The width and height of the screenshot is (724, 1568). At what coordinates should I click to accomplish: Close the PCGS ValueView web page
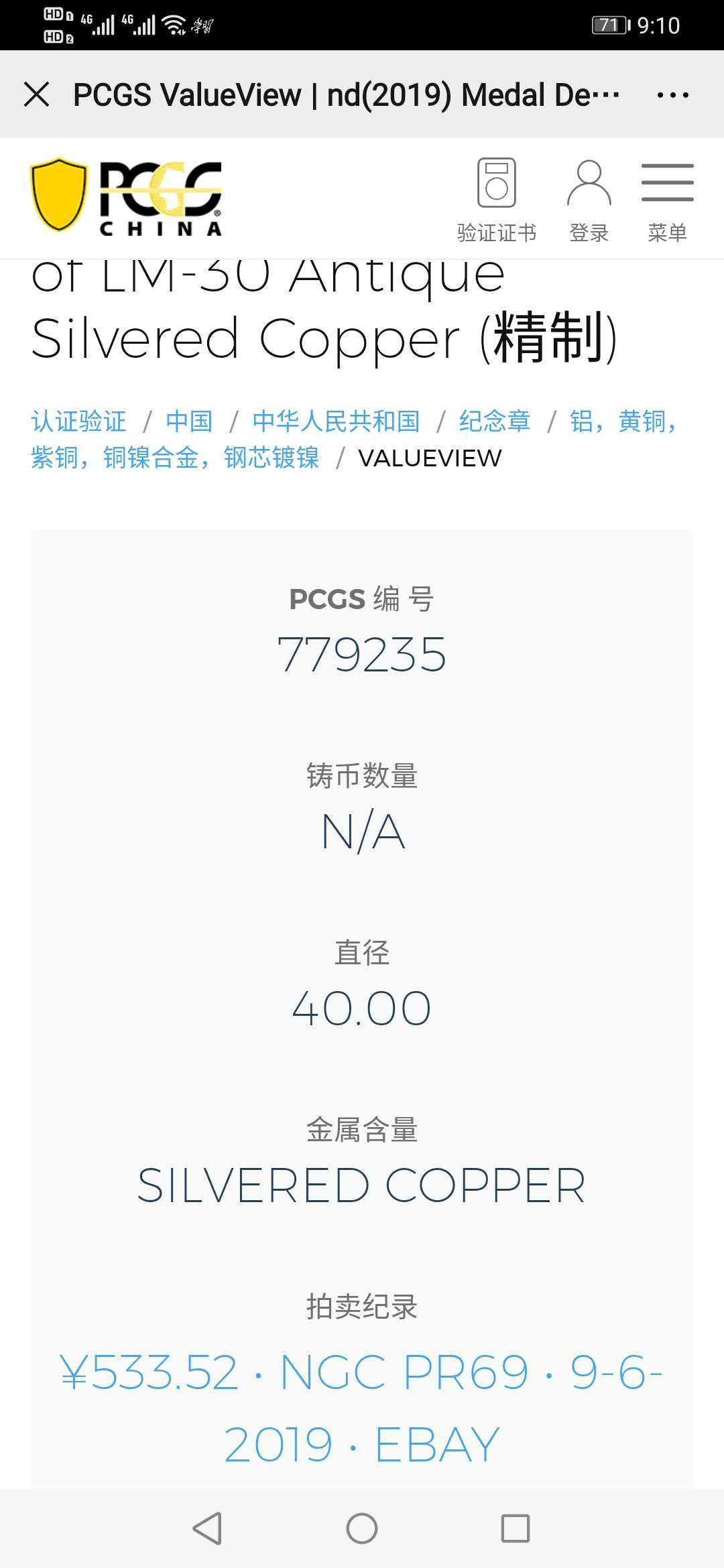click(37, 94)
